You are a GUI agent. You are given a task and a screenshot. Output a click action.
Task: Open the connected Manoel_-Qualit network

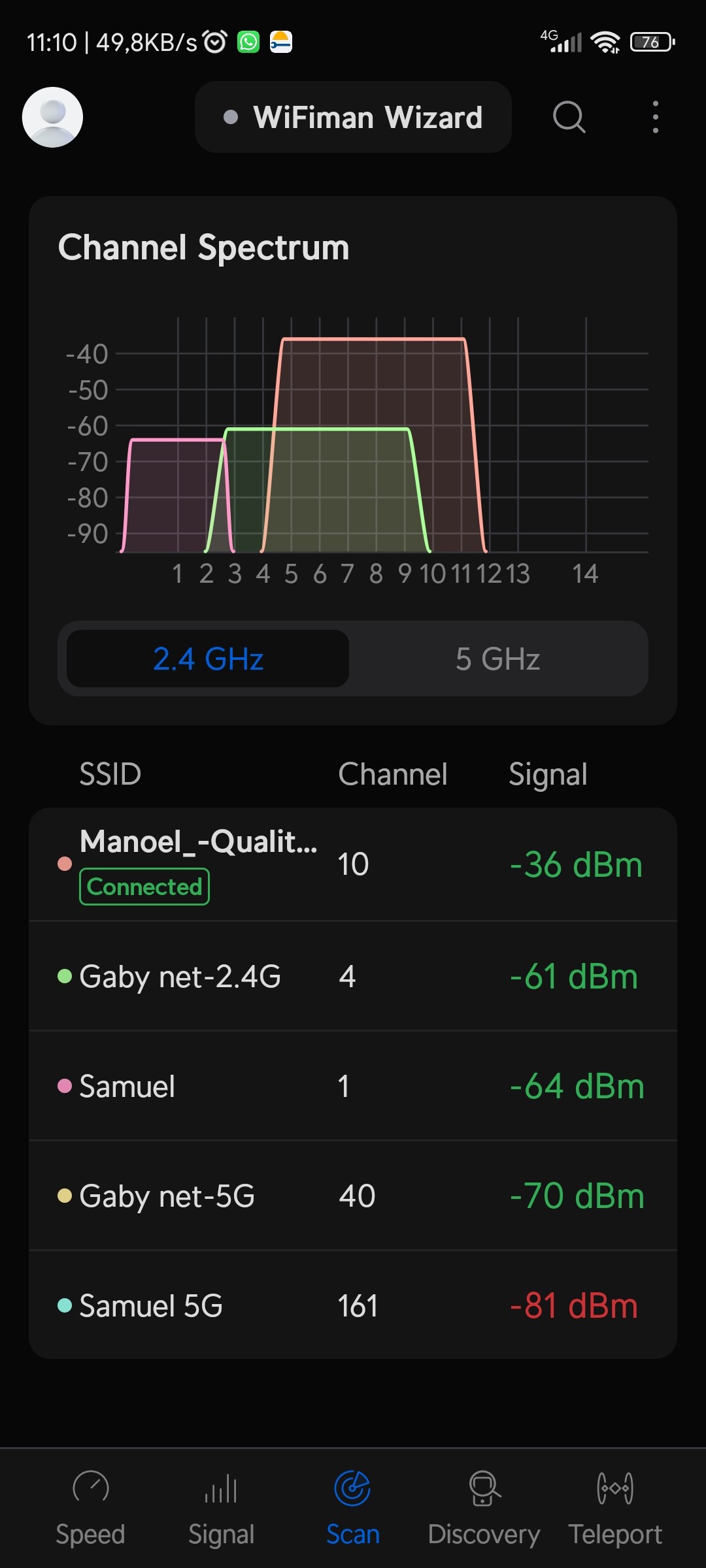[x=353, y=864]
